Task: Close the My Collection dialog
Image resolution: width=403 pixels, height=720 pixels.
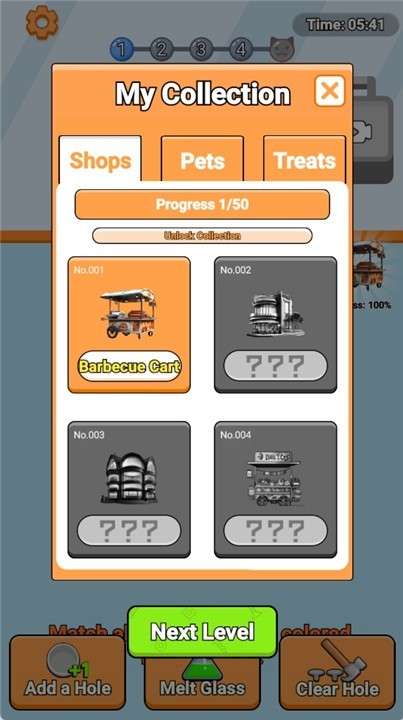Action: [x=330, y=91]
